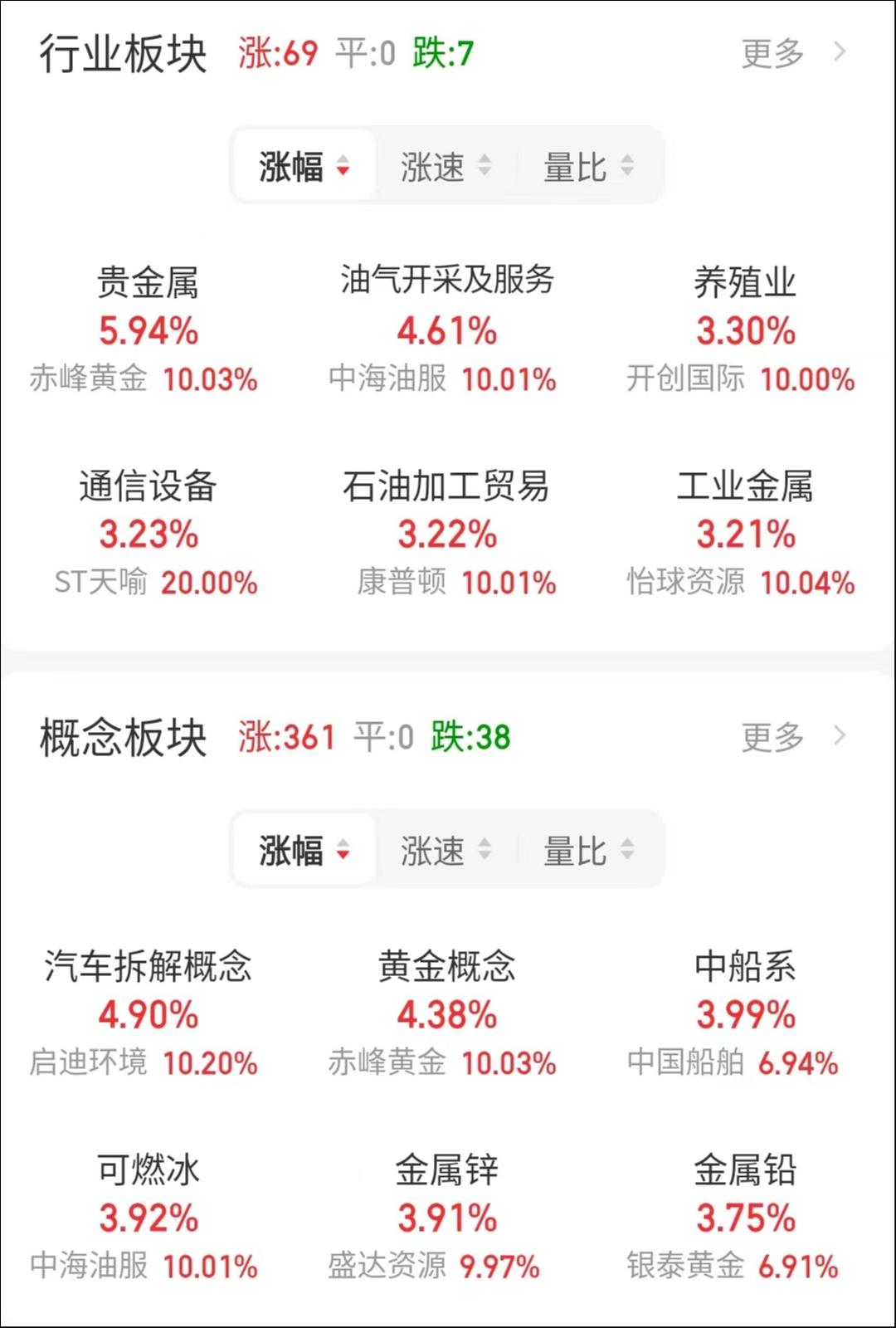The height and width of the screenshot is (1328, 896).
Task: Sort 行业板块 by 涨速
Action: point(446,167)
